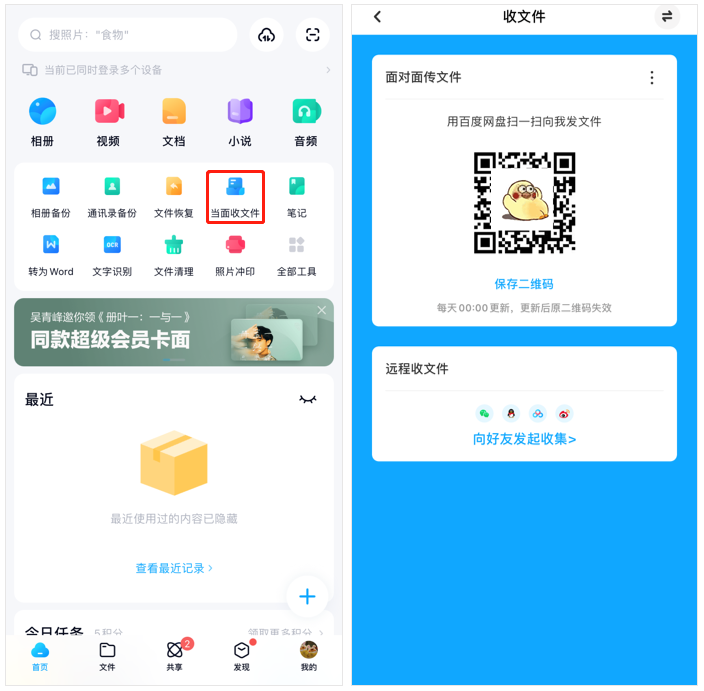704x691 pixels.
Task: Dismiss the membership card banner
Action: [322, 310]
